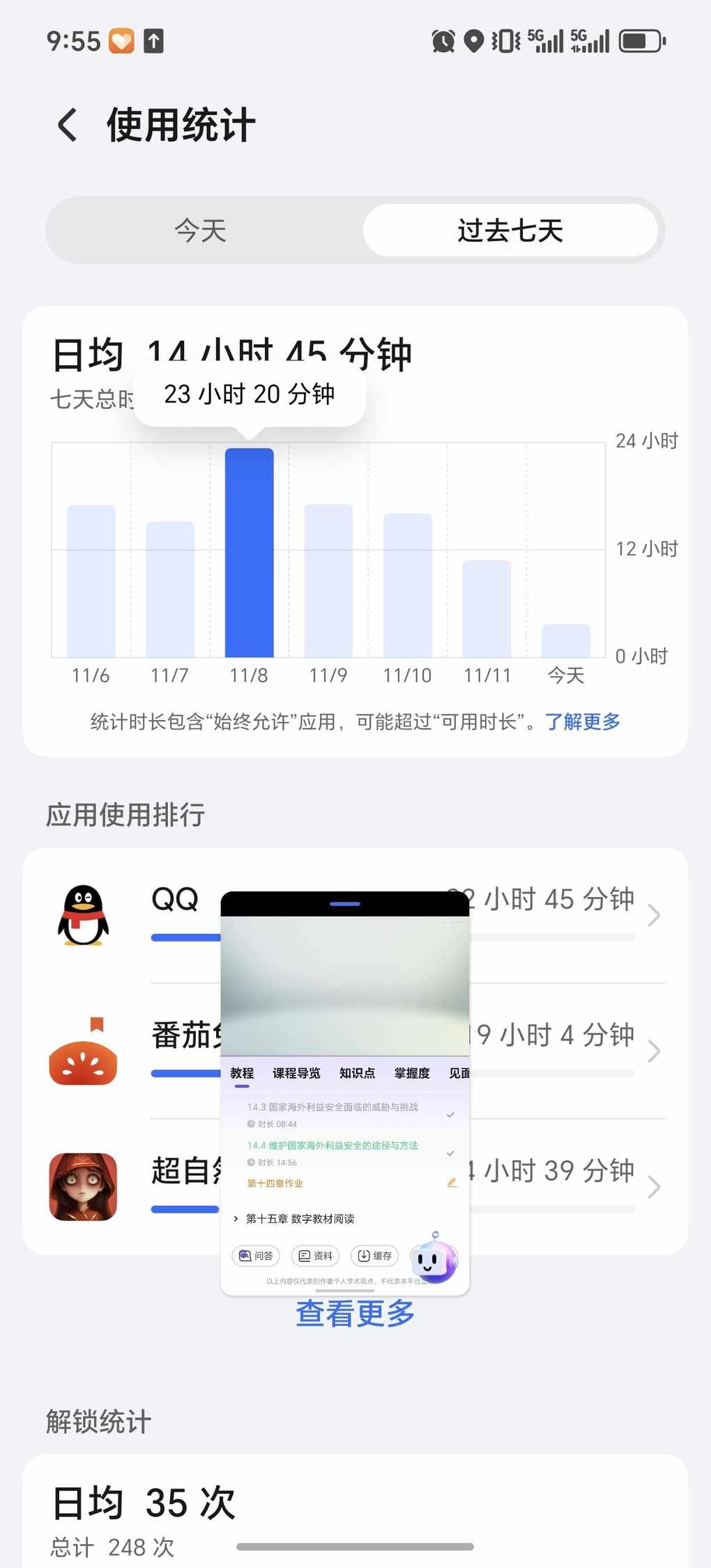
Task: Show usage for the 11/11 bar
Action: (x=487, y=608)
